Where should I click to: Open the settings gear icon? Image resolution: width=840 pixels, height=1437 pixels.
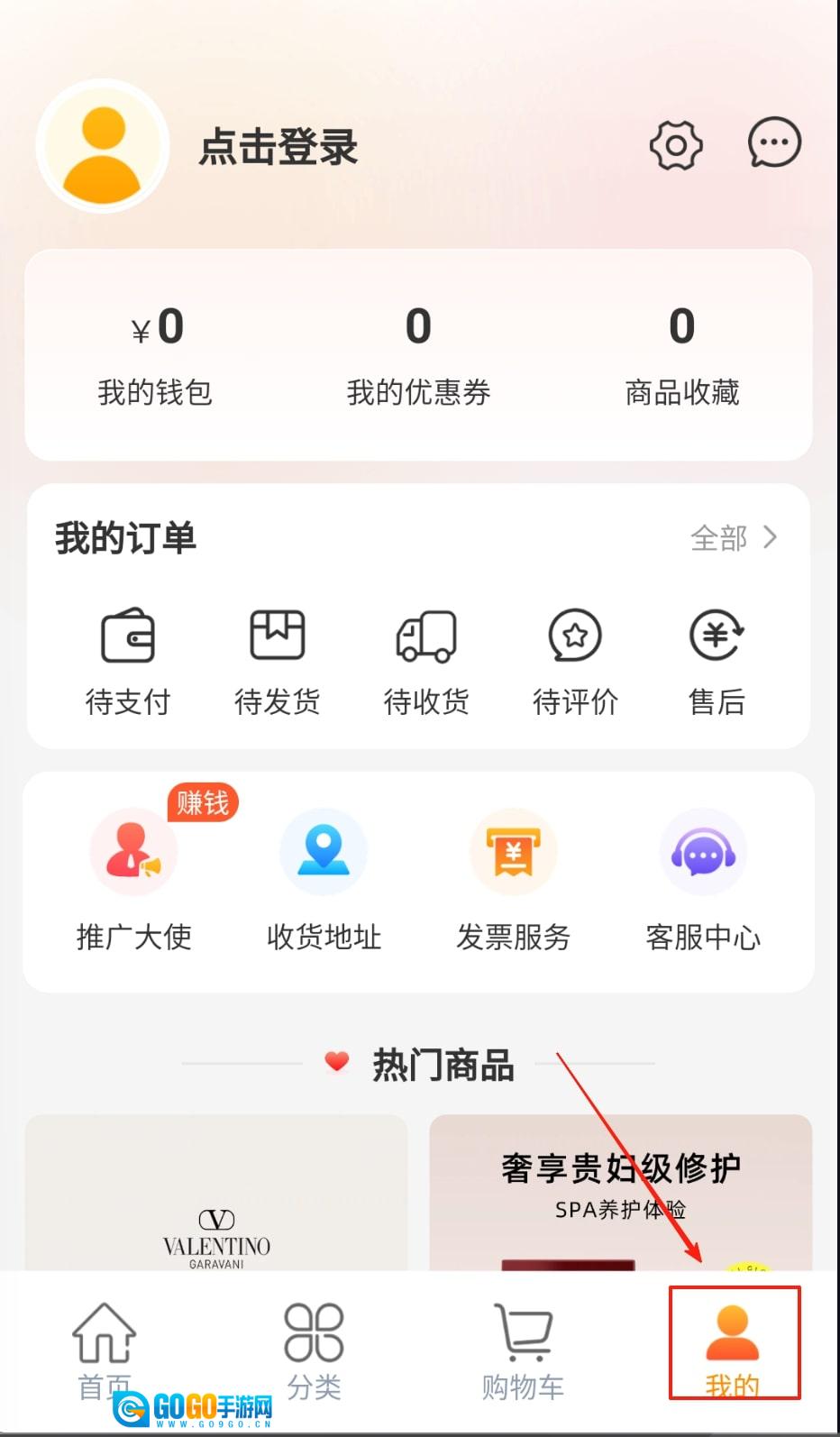(x=676, y=145)
